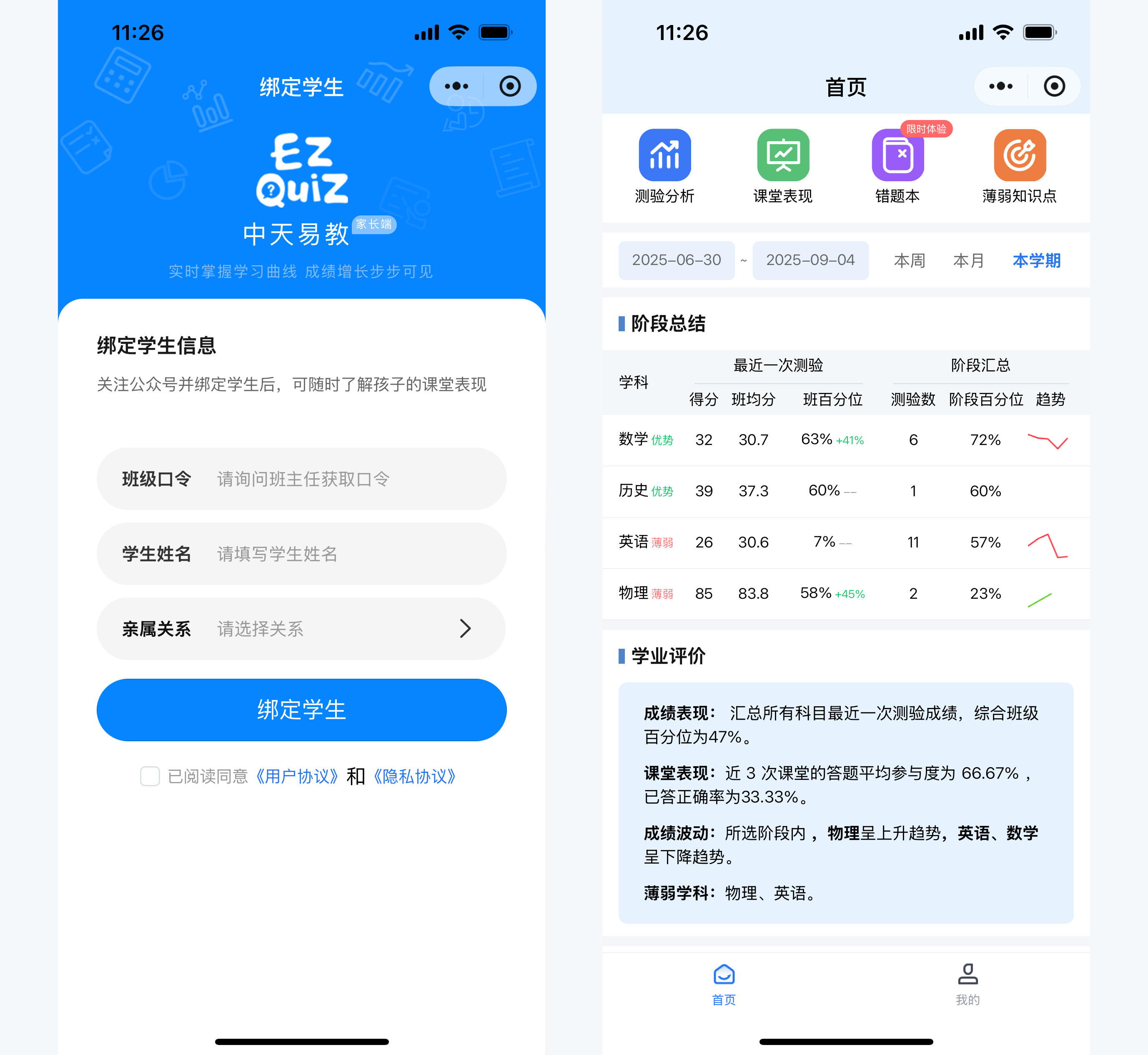This screenshot has height=1055, width=1148.
Task: Tap the blue 绑定学生 button
Action: 301,710
